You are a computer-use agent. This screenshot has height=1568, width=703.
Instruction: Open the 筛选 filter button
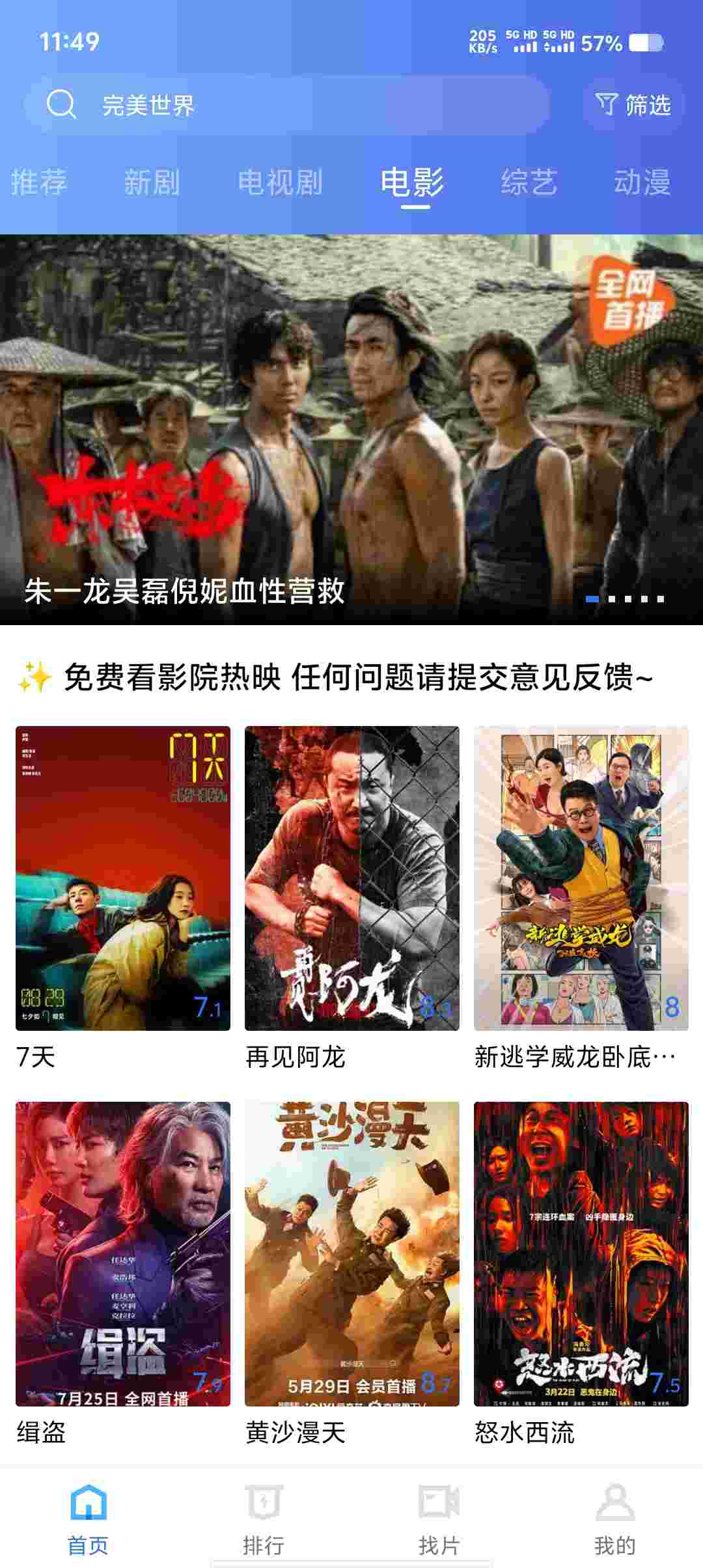633,105
